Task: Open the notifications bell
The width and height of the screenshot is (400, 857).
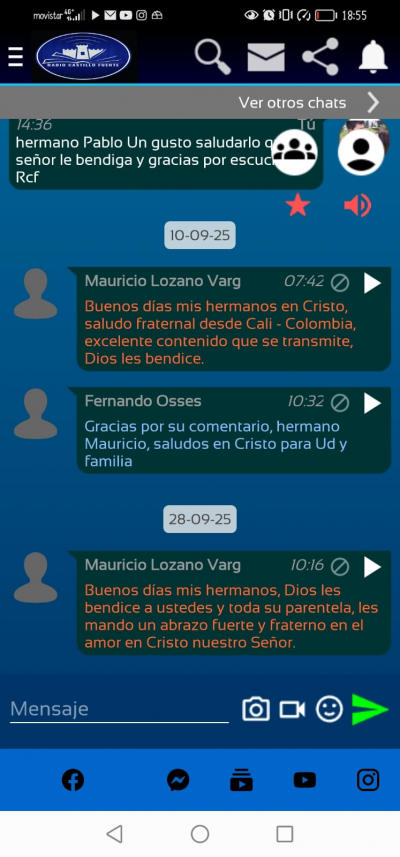Action: (x=373, y=57)
